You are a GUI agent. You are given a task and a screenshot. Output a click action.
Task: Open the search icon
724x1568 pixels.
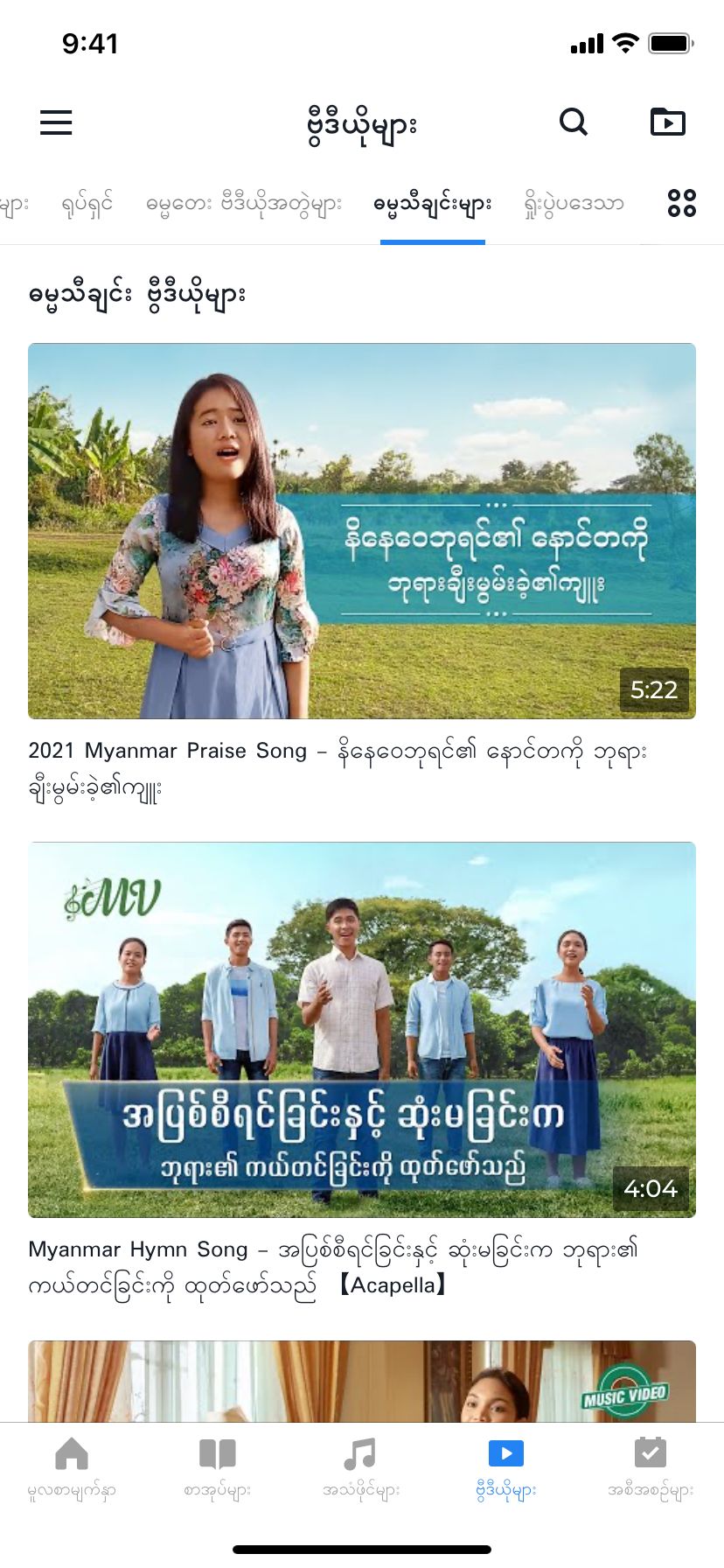tap(574, 122)
